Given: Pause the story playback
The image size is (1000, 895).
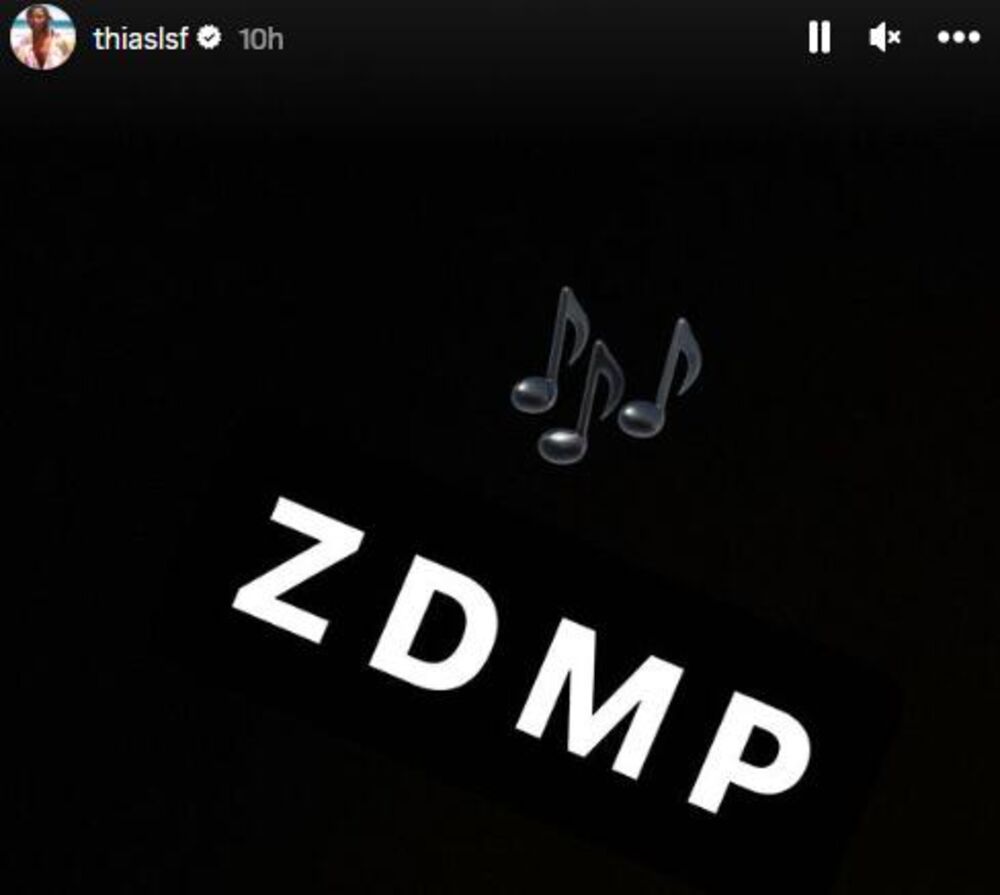Looking at the screenshot, I should pos(819,38).
